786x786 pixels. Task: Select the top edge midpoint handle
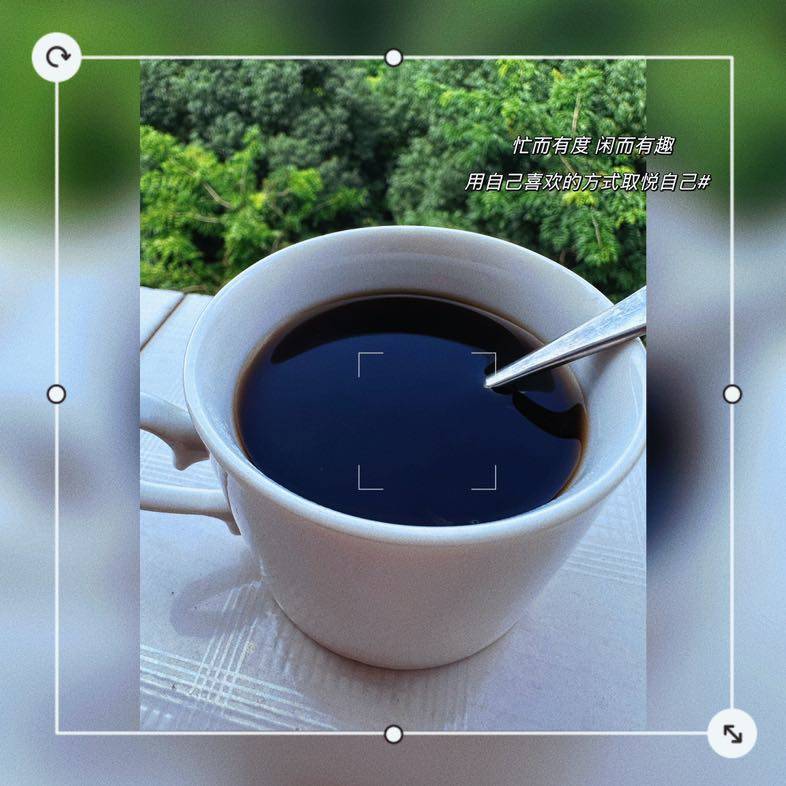pyautogui.click(x=394, y=57)
